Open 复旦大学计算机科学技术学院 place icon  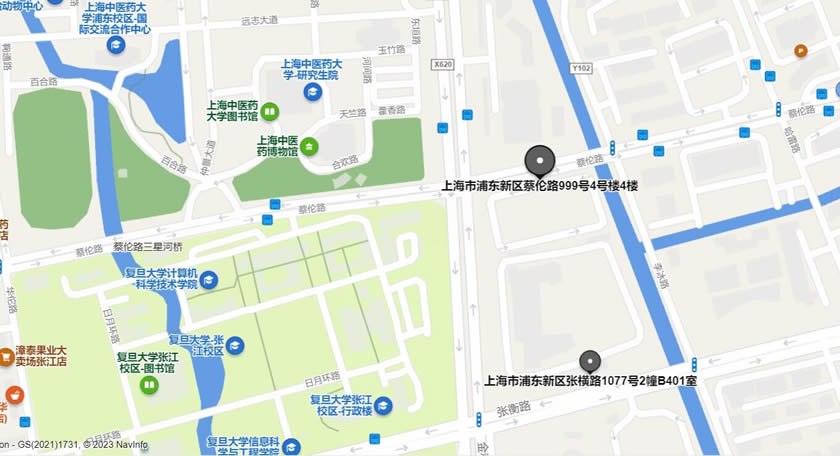coord(209,280)
